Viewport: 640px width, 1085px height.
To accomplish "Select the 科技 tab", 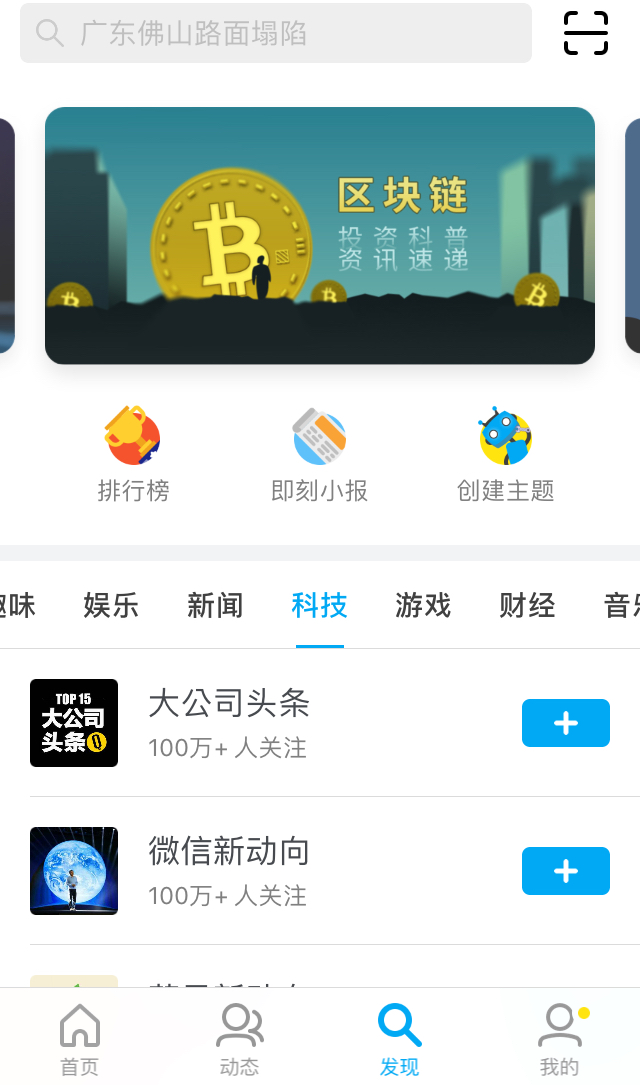I will coord(320,605).
